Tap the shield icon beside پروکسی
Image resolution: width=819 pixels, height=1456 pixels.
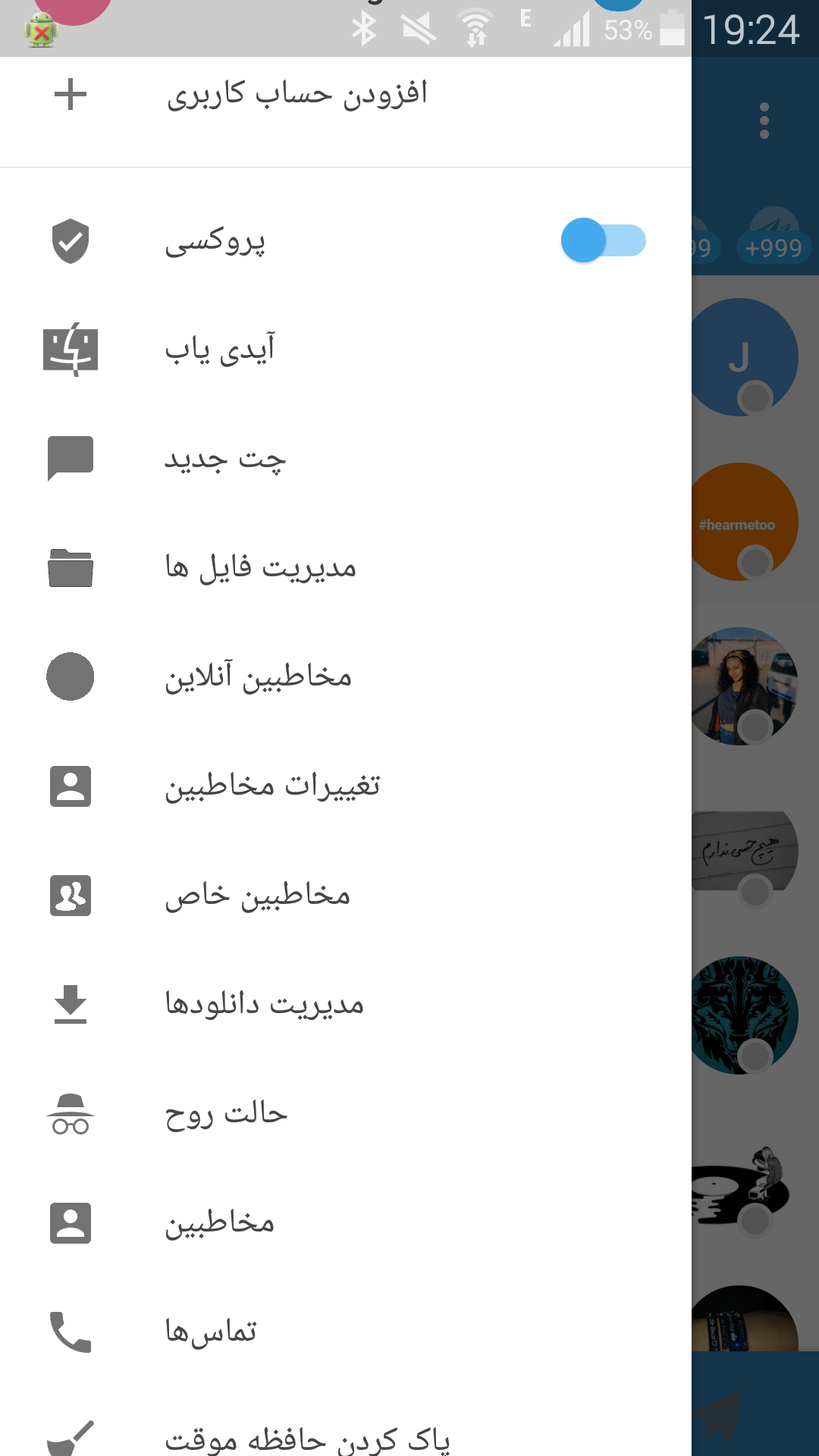click(71, 241)
